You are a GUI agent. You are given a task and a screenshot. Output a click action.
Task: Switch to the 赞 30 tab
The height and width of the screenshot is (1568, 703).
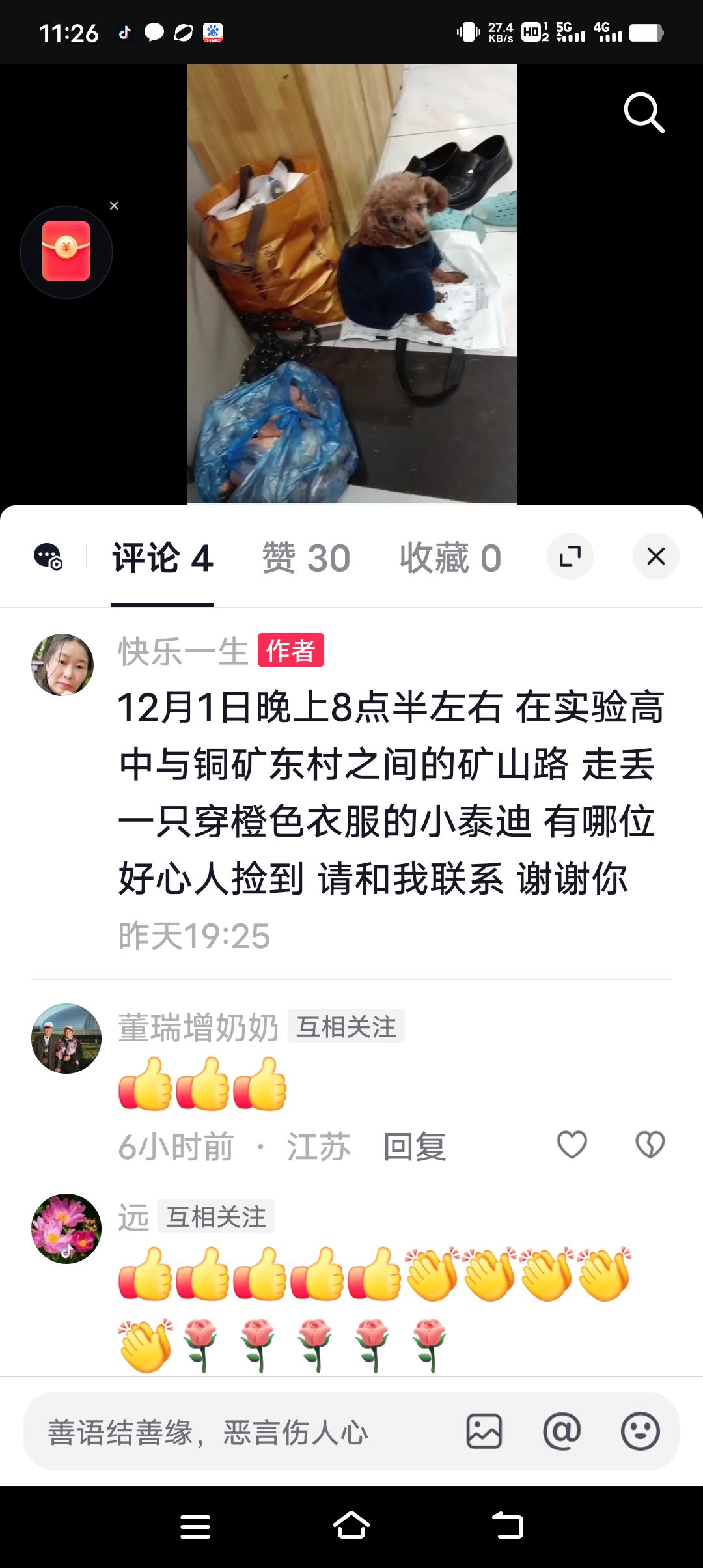[x=306, y=558]
